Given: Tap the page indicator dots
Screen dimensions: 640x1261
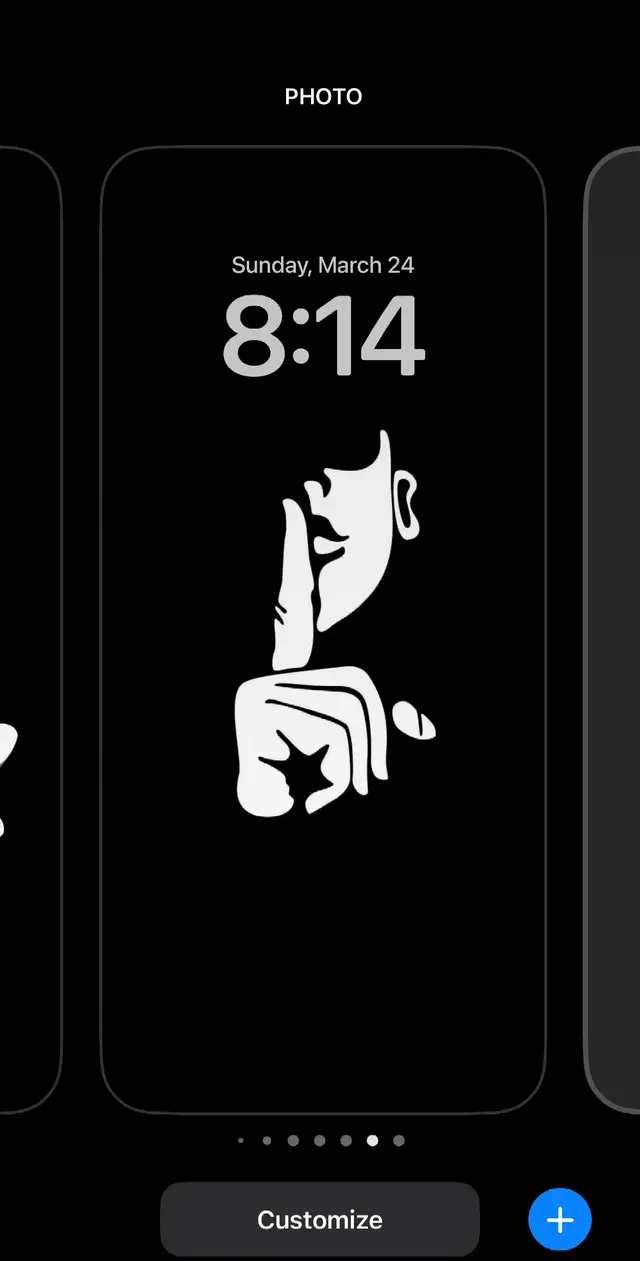Looking at the screenshot, I should tap(320, 1140).
